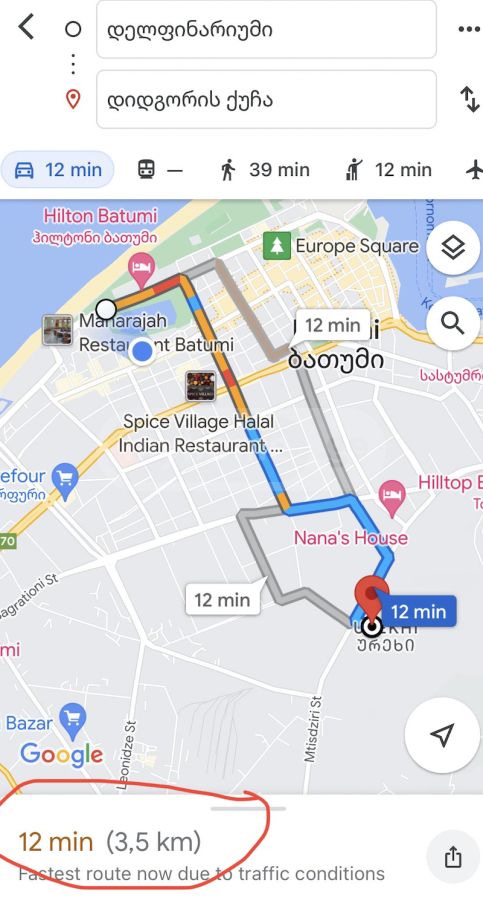Viewport: 483px width, 900px height.
Task: Open the three-dot overflow menu
Action: point(469,29)
